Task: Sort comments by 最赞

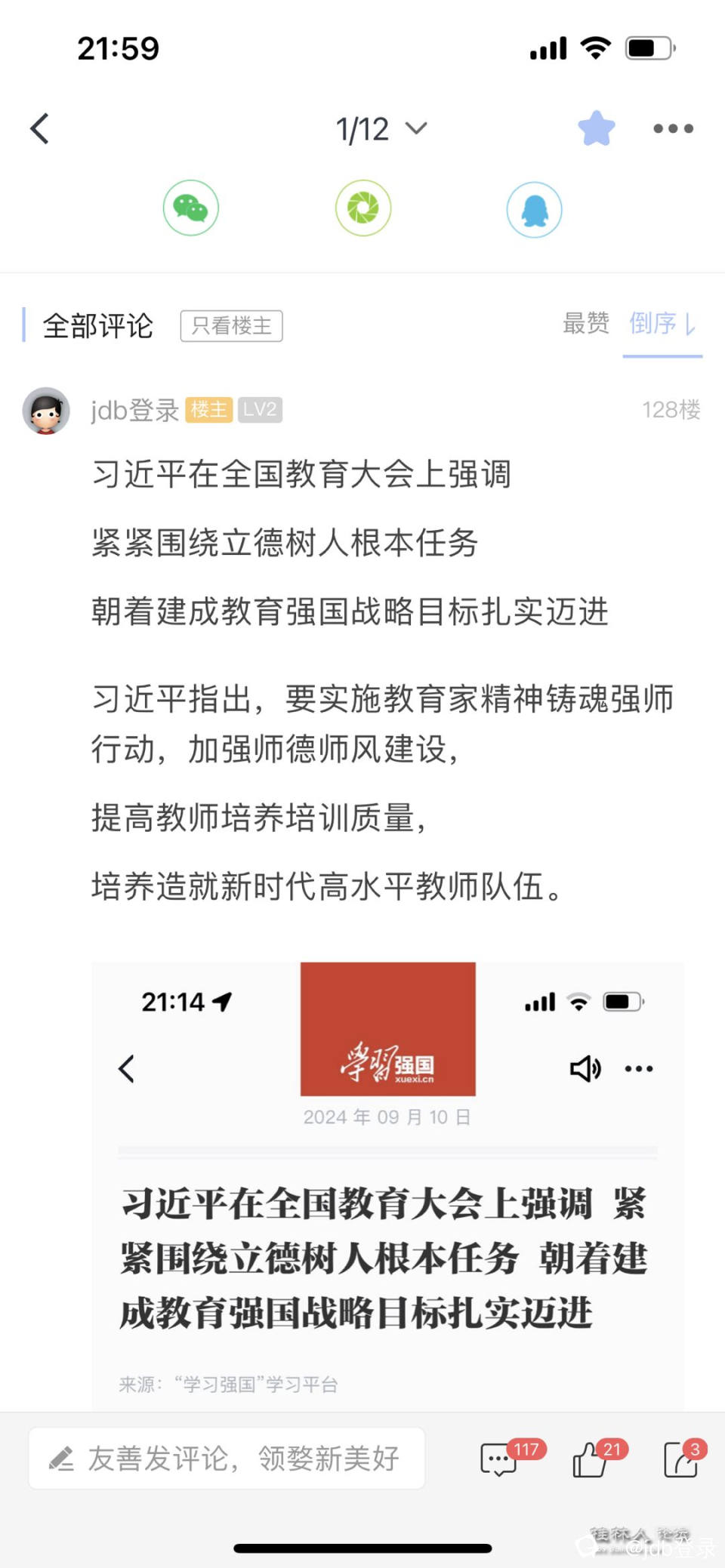Action: click(585, 323)
